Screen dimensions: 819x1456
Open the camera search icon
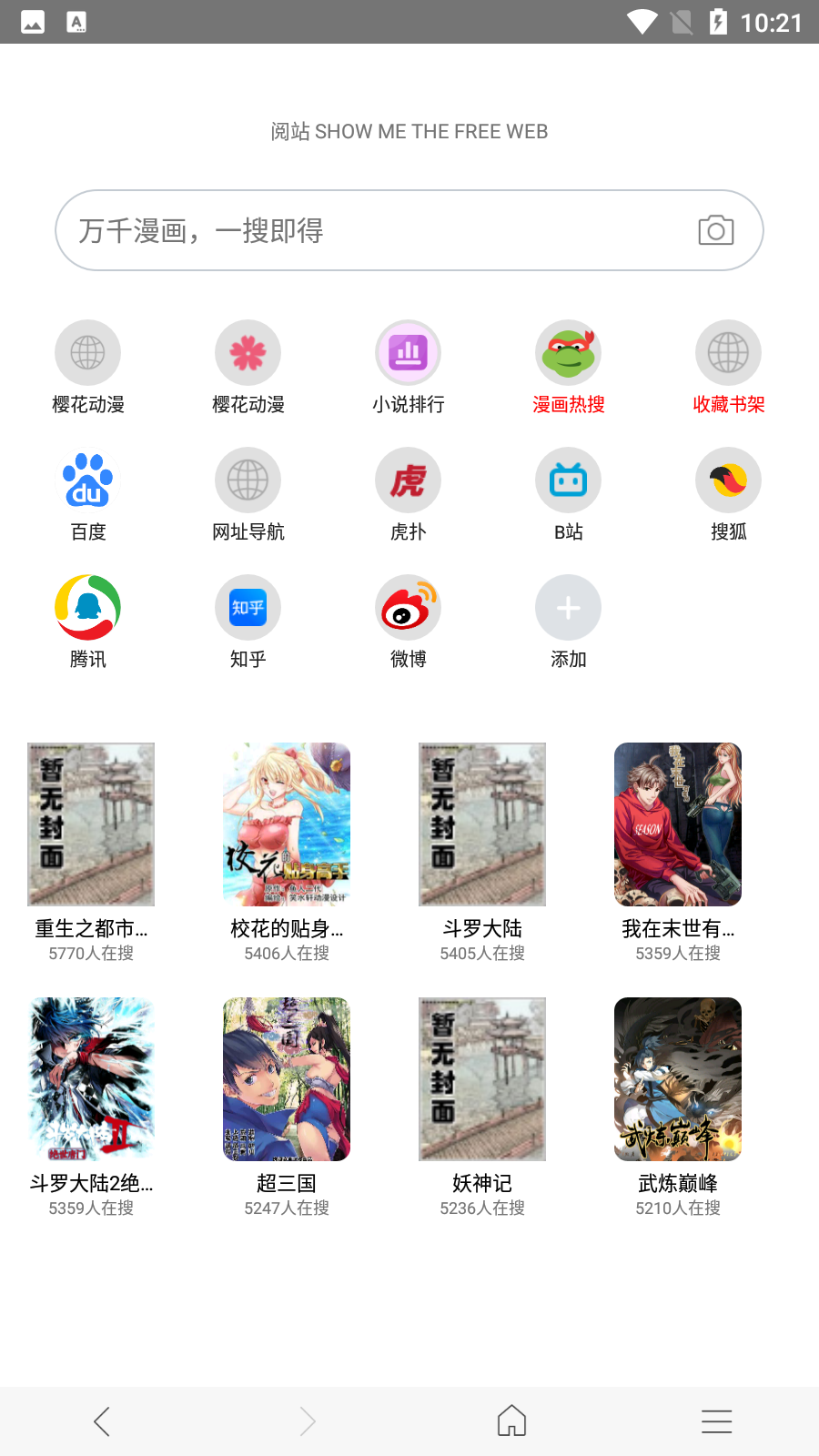(716, 229)
